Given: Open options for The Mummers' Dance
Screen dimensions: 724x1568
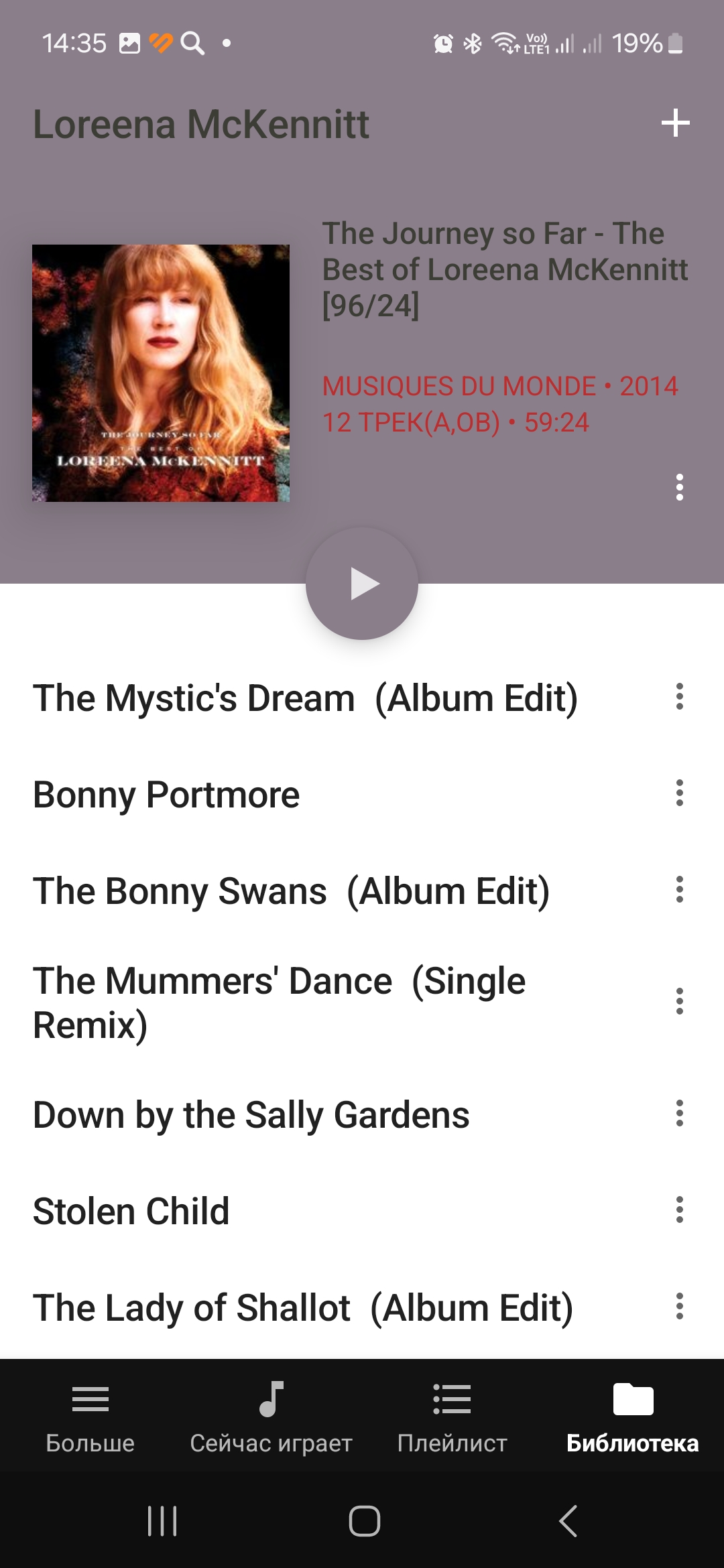Looking at the screenshot, I should pyautogui.click(x=679, y=1001).
